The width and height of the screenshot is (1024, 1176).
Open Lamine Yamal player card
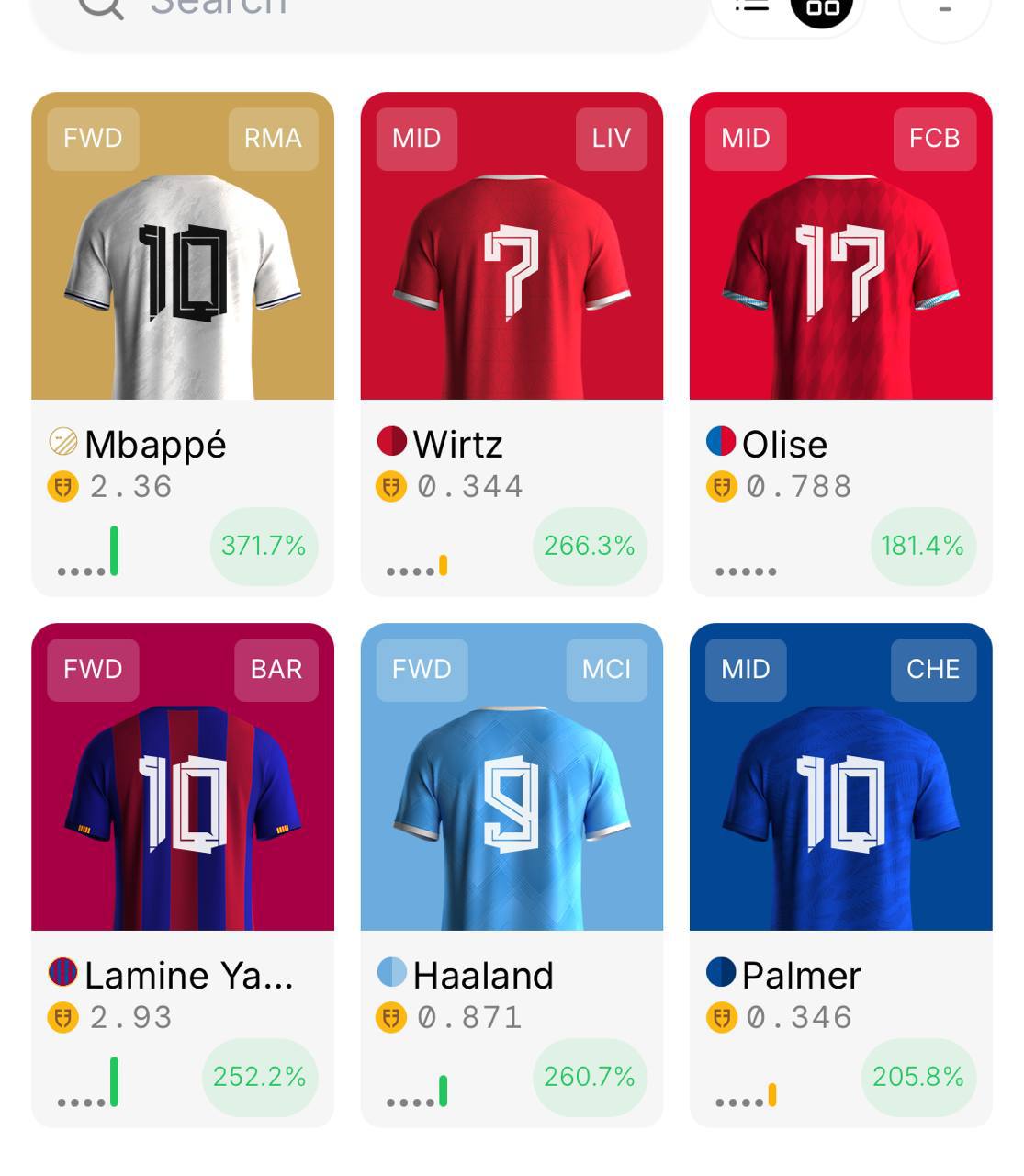(x=183, y=873)
